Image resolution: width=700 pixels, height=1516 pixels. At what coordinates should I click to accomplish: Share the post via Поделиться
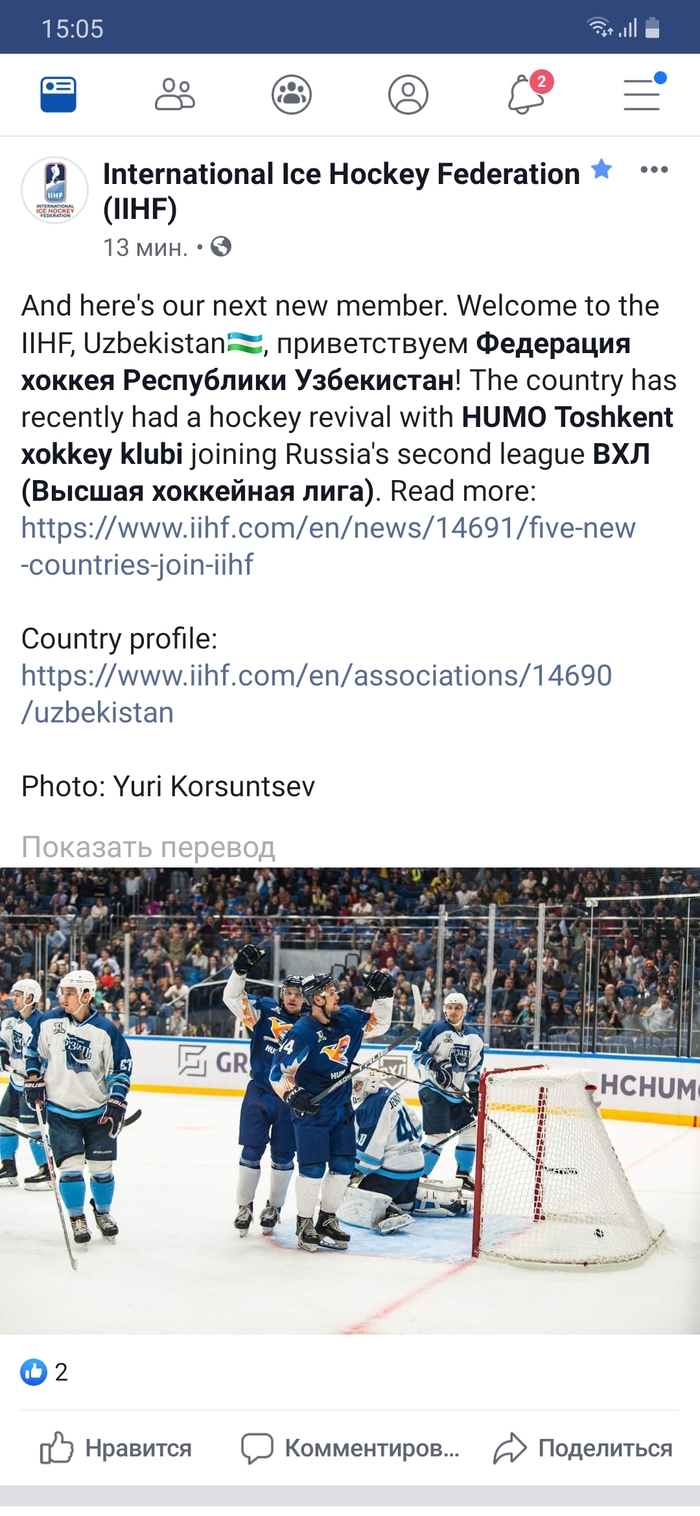(583, 1448)
